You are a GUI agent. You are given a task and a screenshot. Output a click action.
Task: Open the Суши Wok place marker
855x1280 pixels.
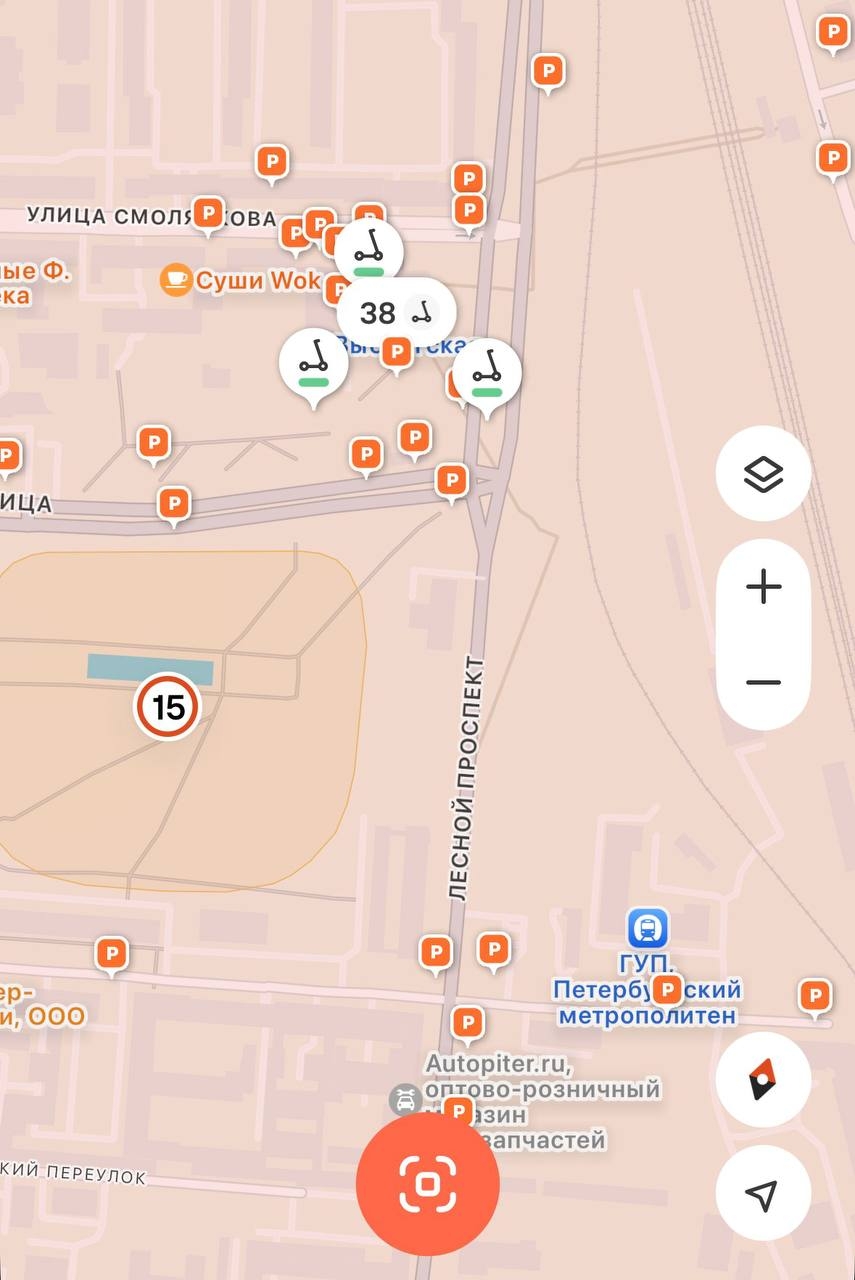tap(176, 279)
